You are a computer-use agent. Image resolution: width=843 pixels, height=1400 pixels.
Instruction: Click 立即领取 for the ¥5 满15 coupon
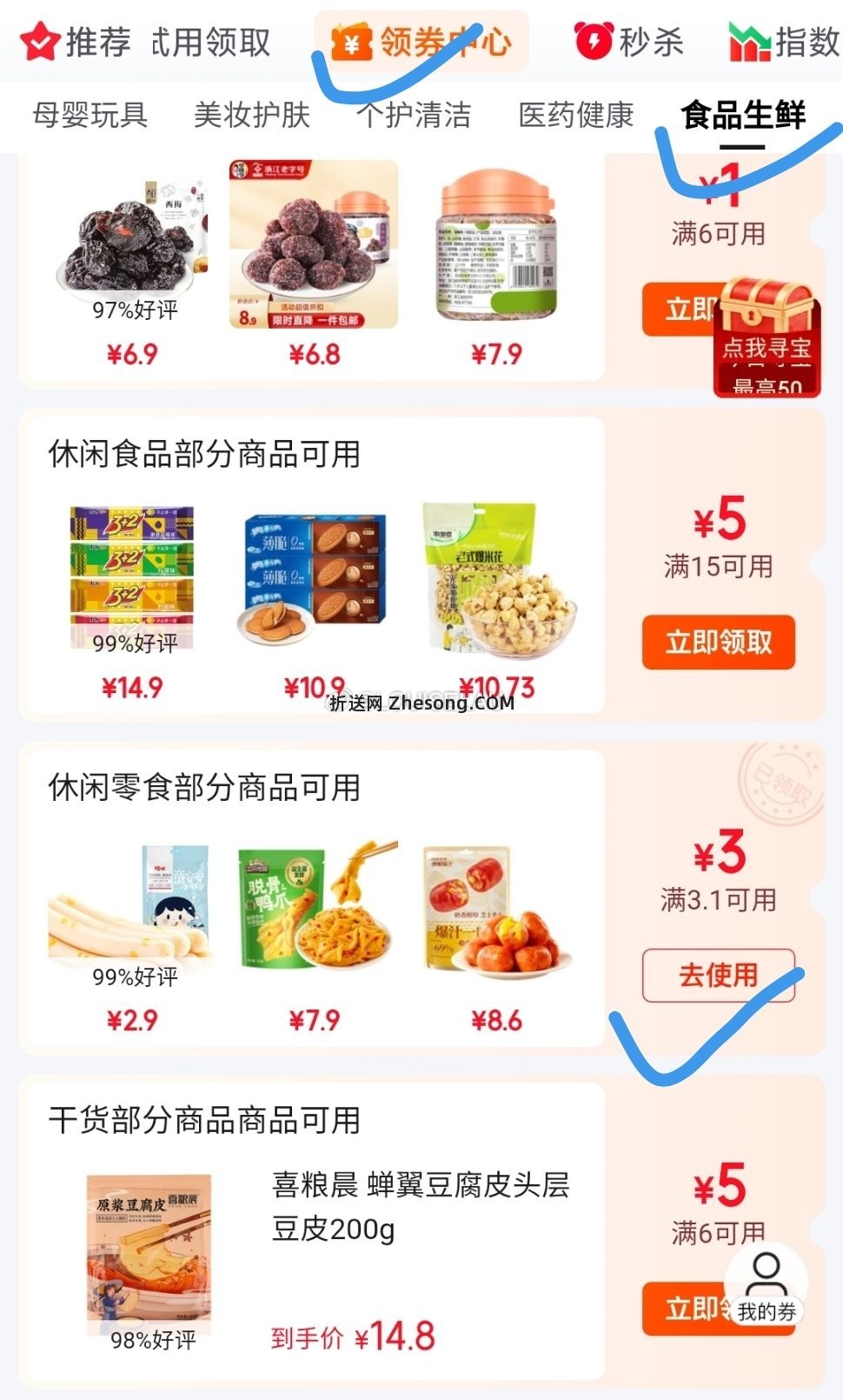tap(718, 641)
